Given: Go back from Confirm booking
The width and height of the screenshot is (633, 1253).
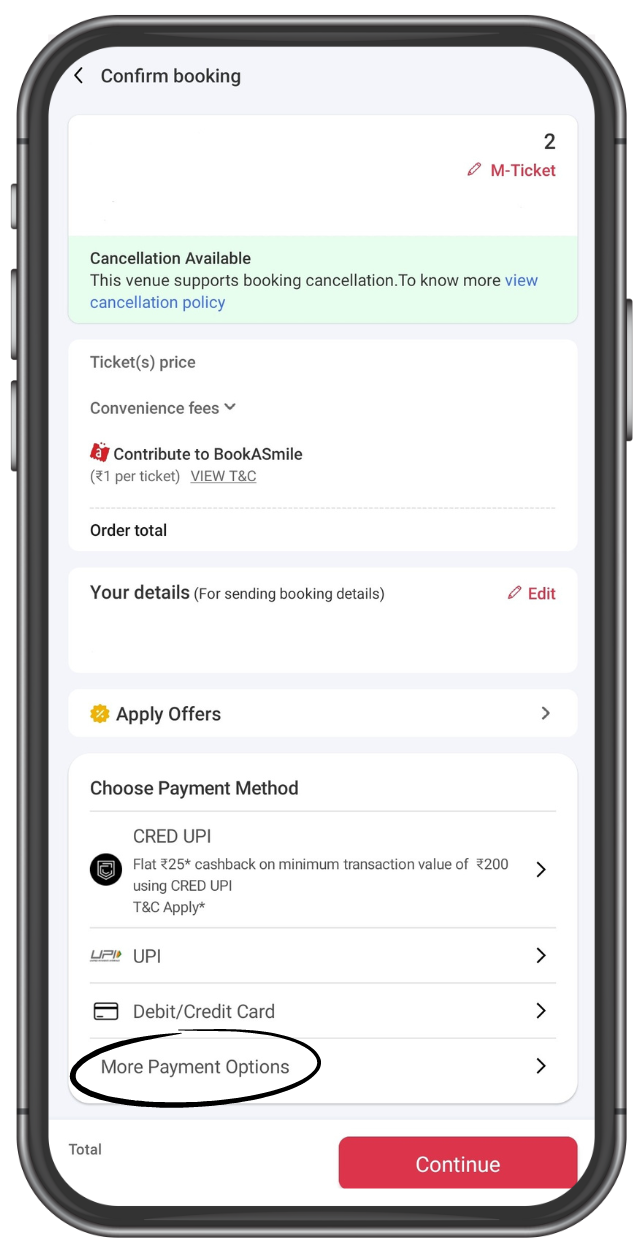Looking at the screenshot, I should [79, 76].
